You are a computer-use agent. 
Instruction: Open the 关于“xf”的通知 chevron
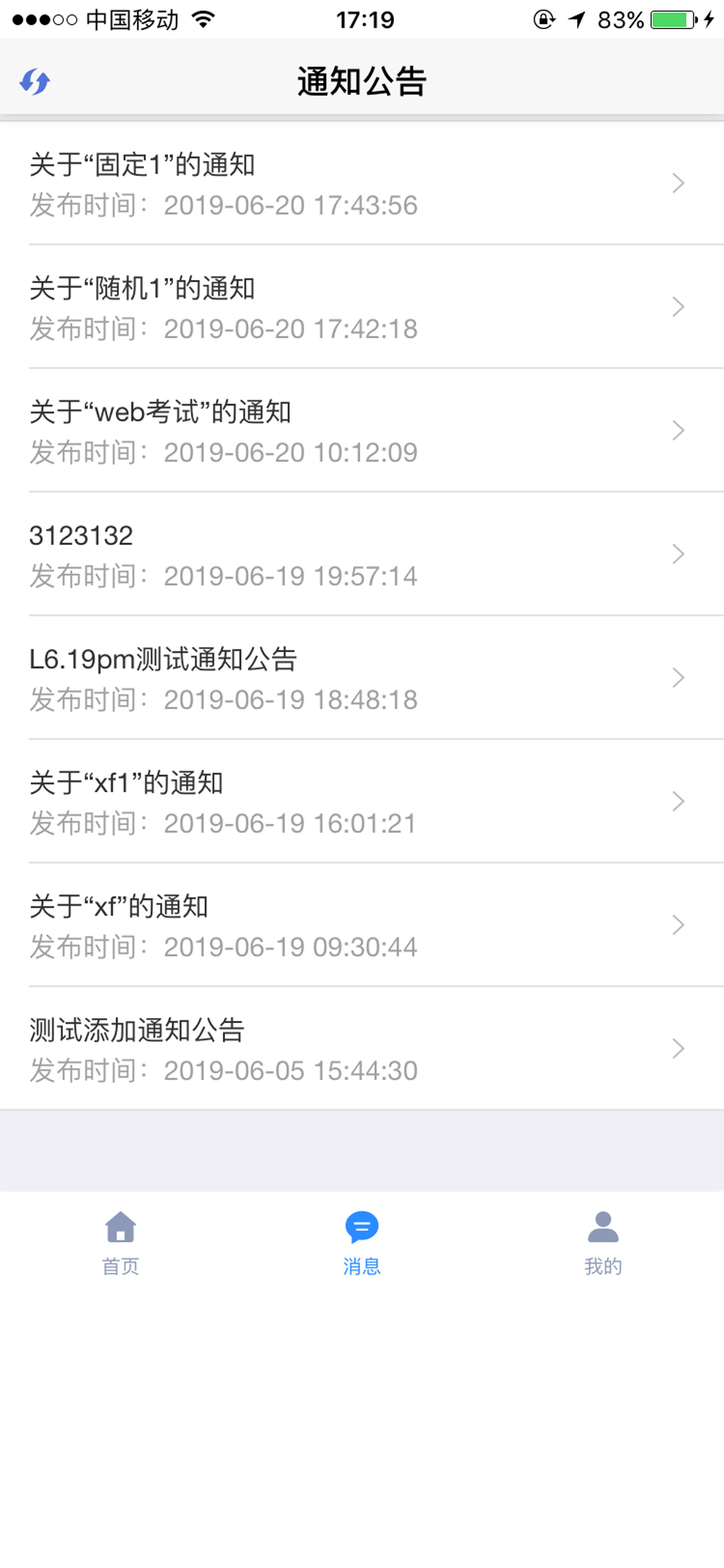pos(677,924)
